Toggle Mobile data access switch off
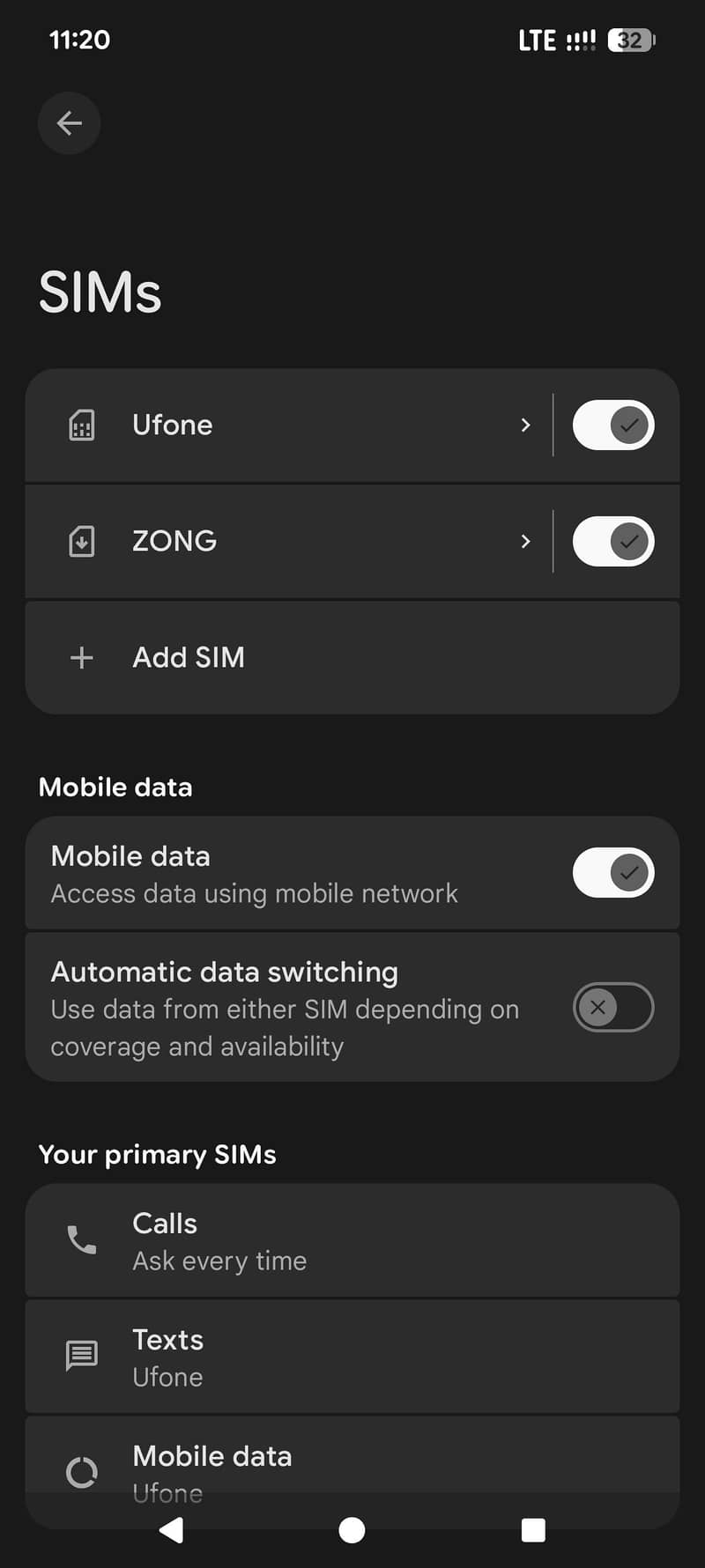Viewport: 705px width, 1568px height. tap(613, 873)
